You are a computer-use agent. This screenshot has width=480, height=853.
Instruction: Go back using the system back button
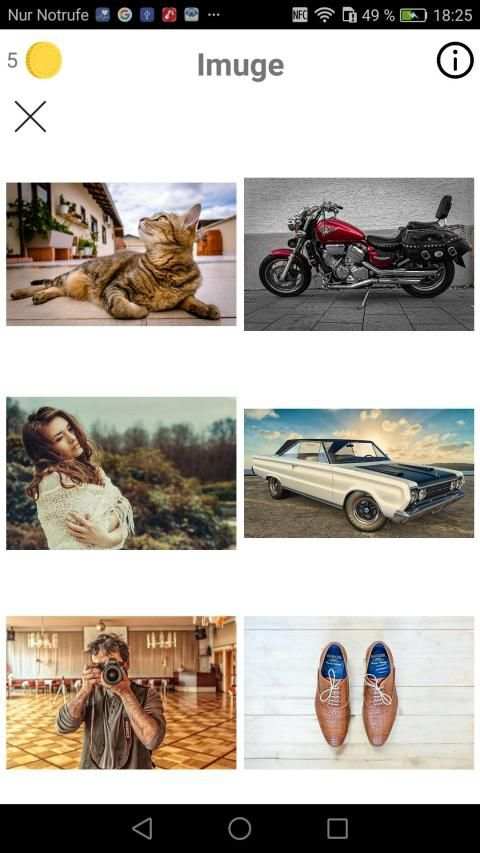pos(143,829)
